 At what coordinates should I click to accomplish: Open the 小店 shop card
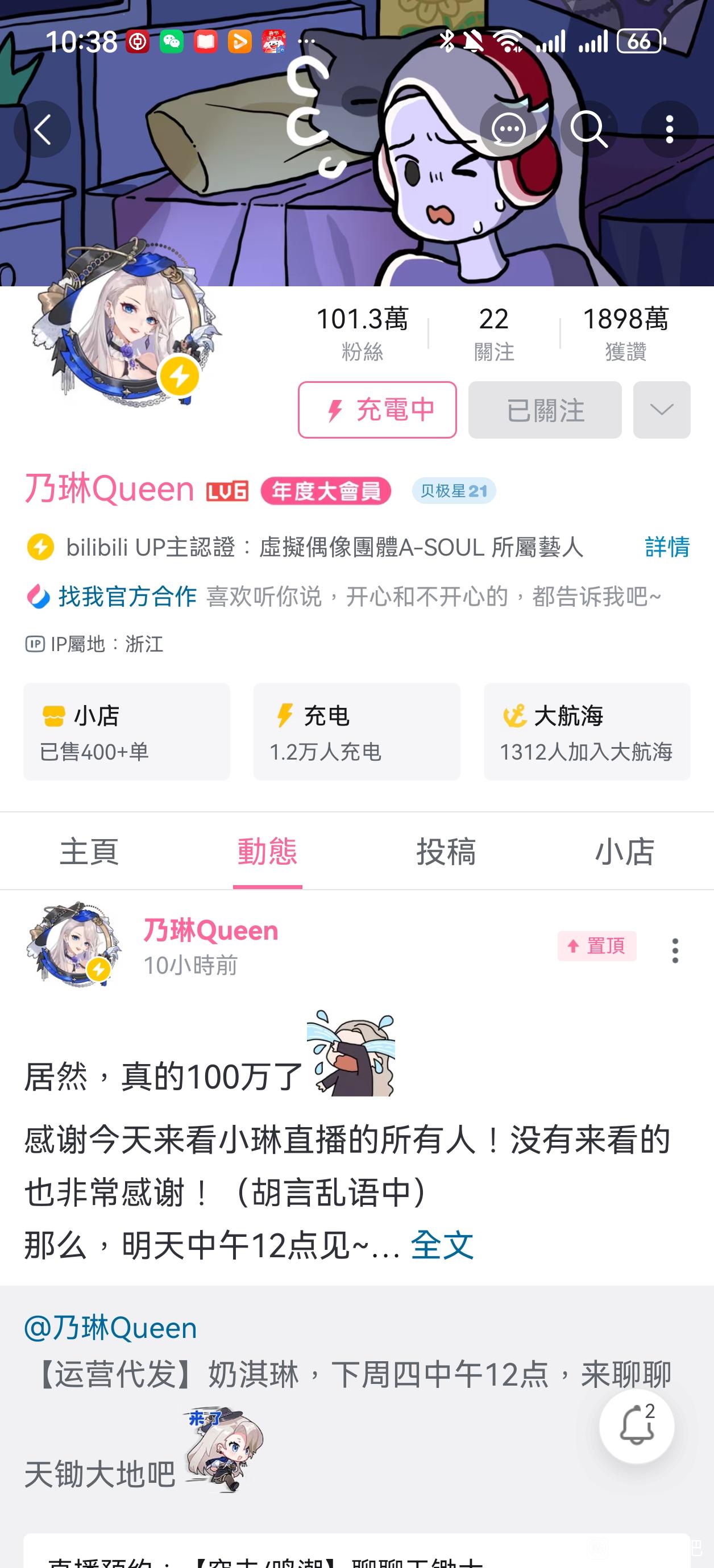[x=127, y=732]
